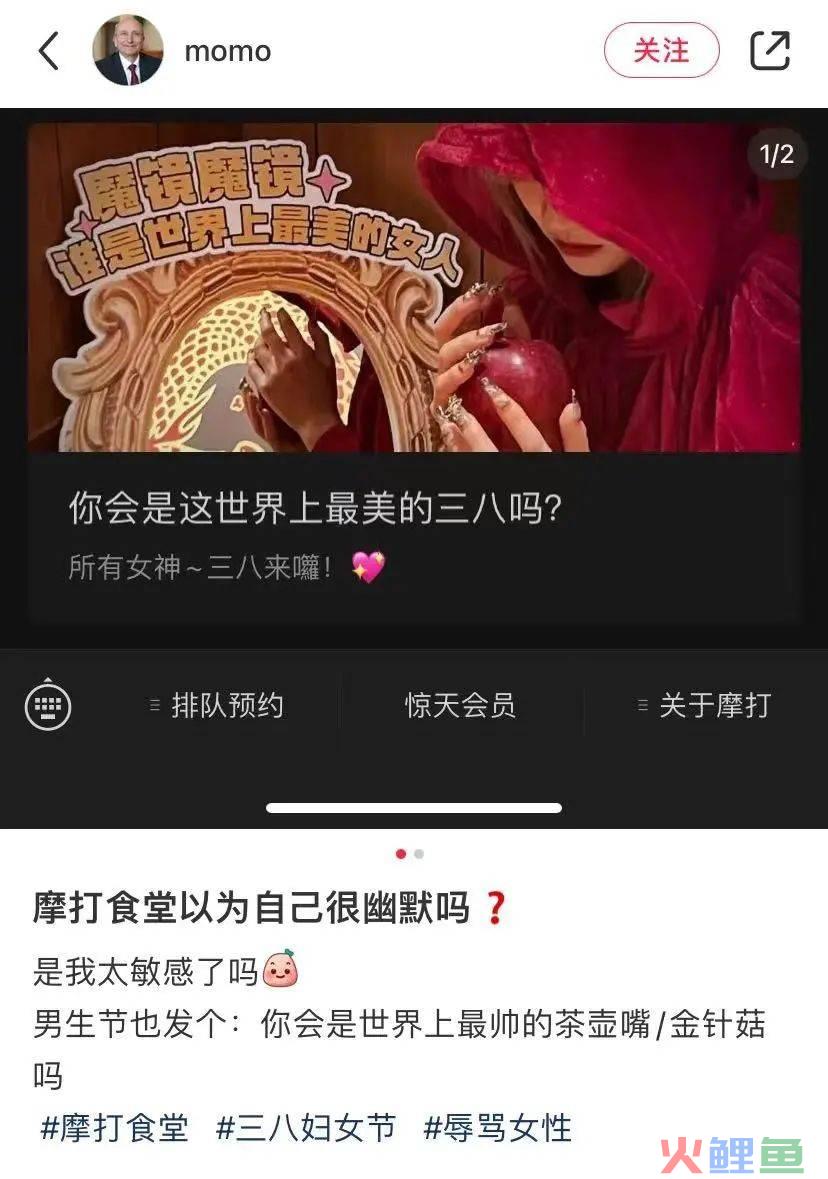Open the #辱骂女性 hashtag
Image resolution: width=828 pixels, height=1179 pixels.
497,1128
